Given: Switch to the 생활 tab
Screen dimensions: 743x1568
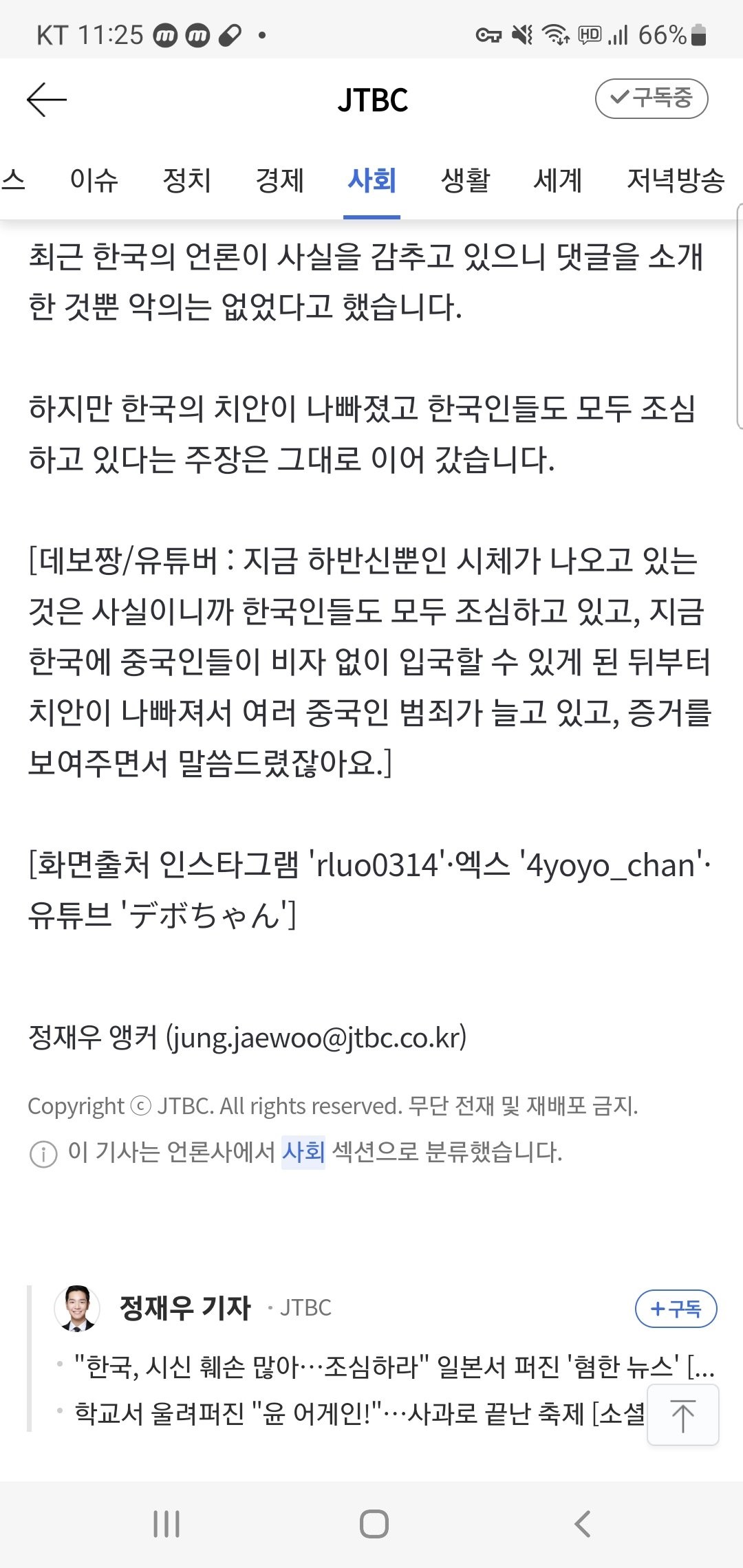Looking at the screenshot, I should coord(465,181).
